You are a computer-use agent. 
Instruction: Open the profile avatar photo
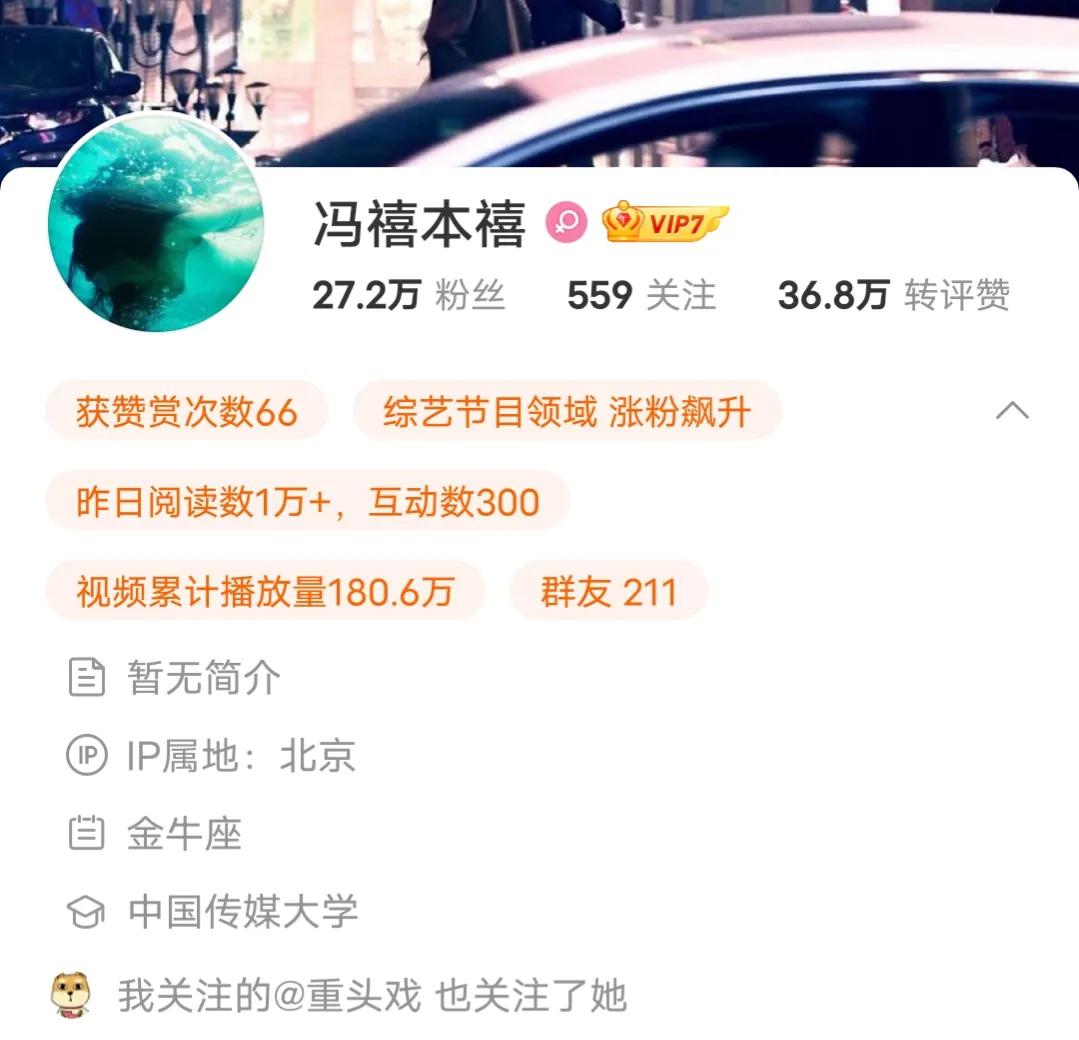click(x=155, y=224)
